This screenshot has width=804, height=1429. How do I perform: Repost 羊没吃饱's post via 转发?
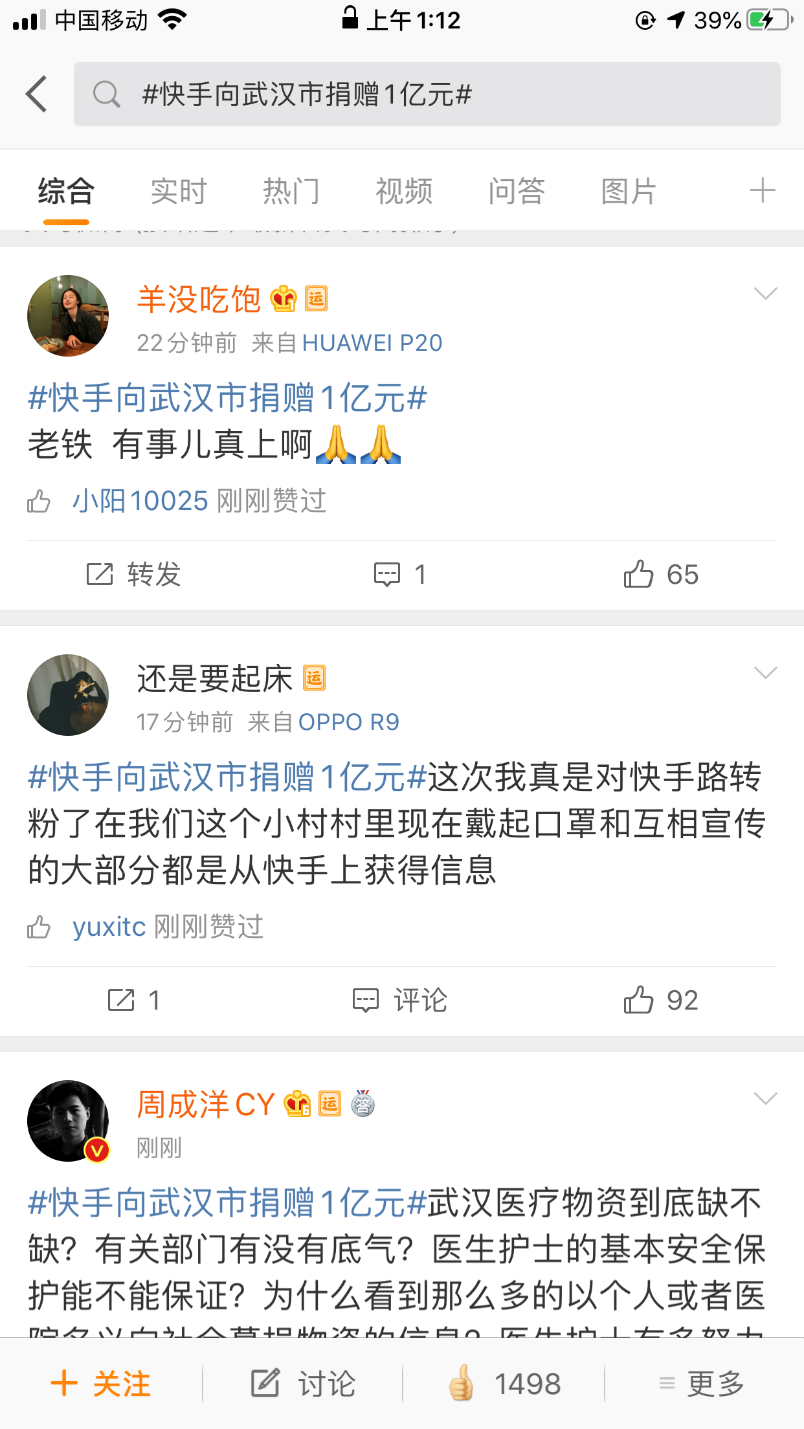click(134, 574)
